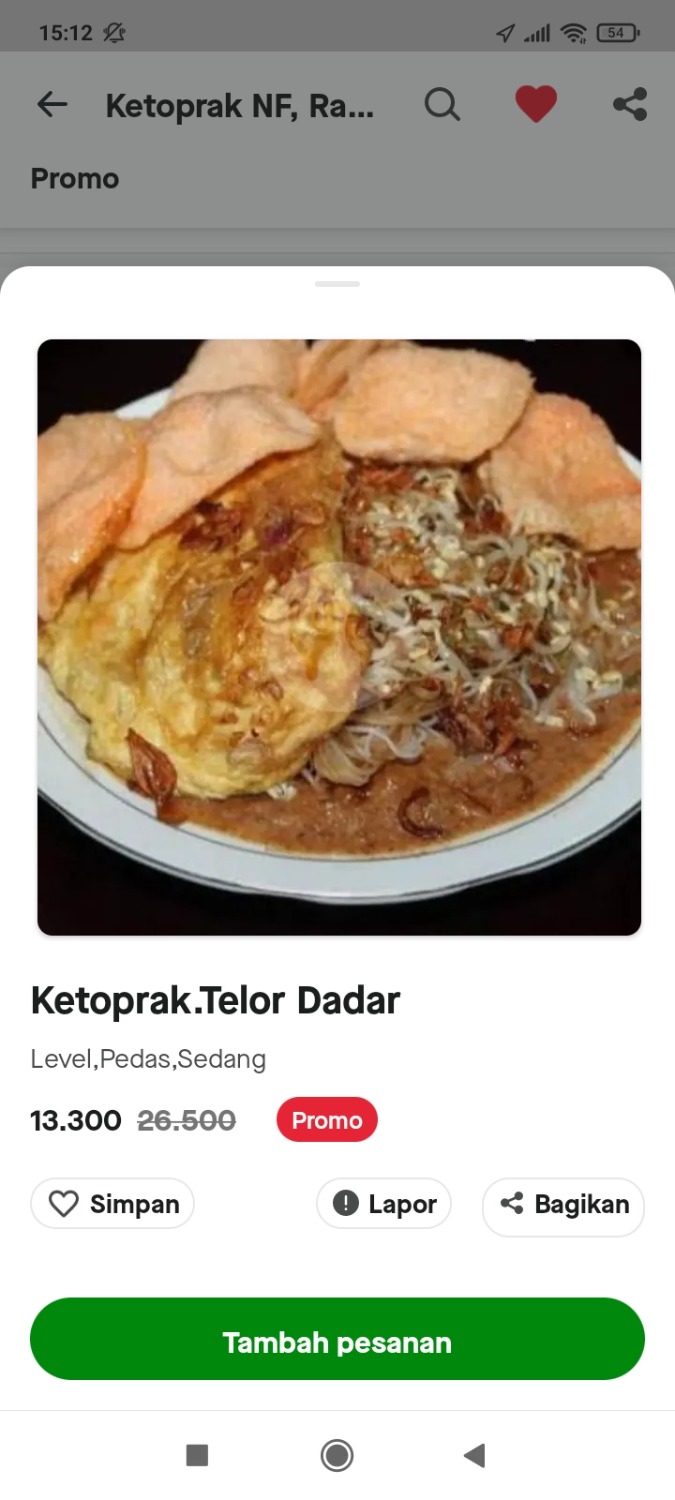
Task: Report this item using Lapor
Action: tap(384, 1204)
